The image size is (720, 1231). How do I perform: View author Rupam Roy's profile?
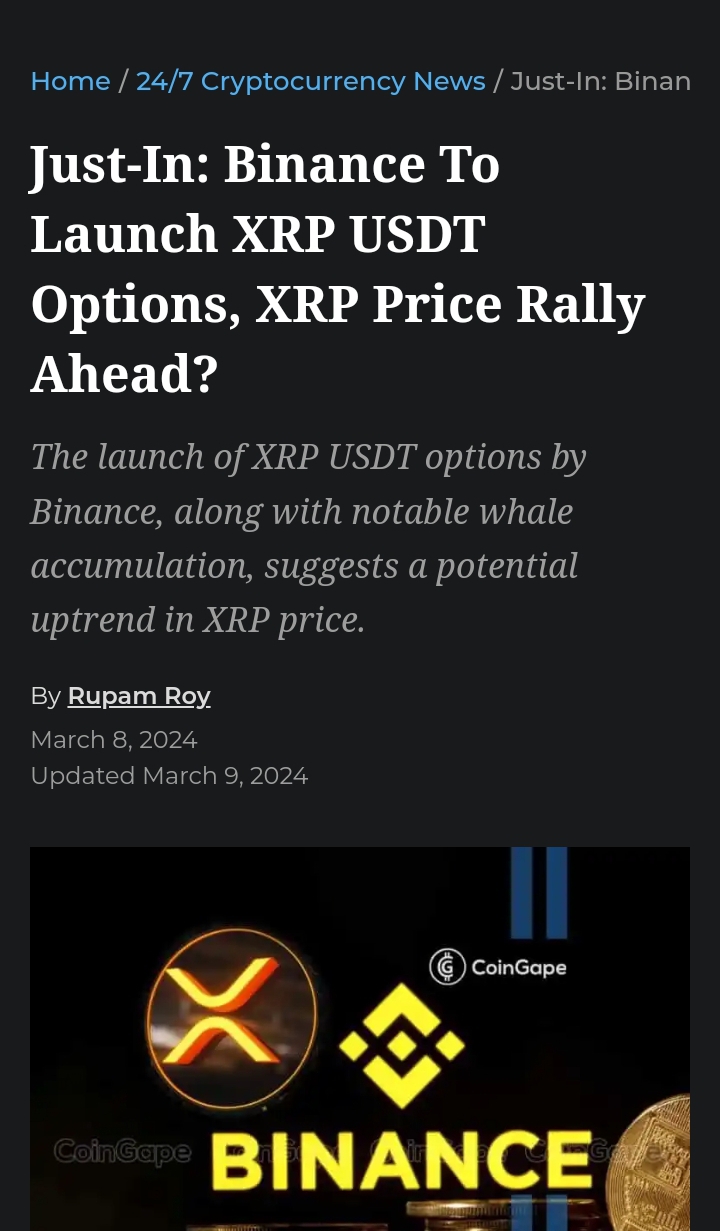click(139, 696)
